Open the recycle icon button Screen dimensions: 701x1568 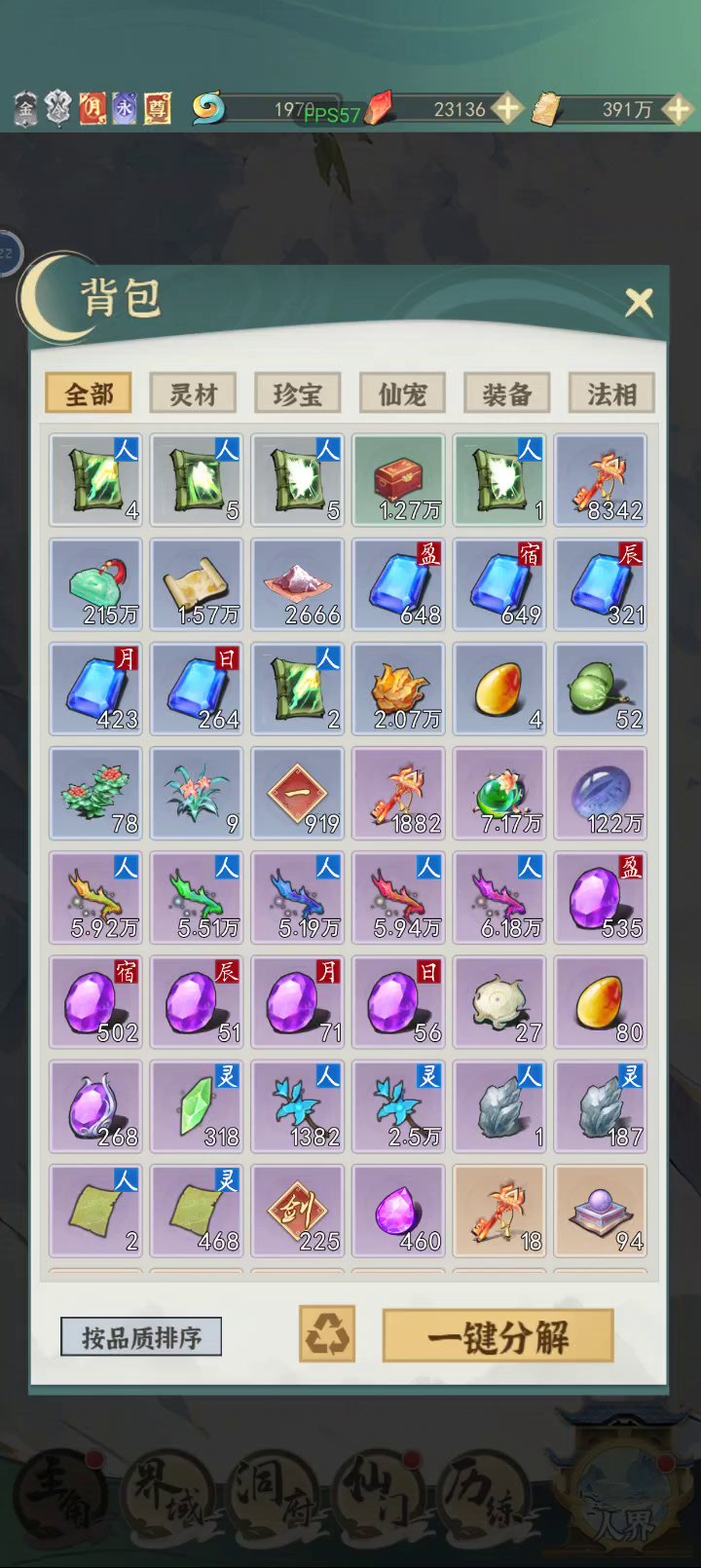pos(326,1334)
